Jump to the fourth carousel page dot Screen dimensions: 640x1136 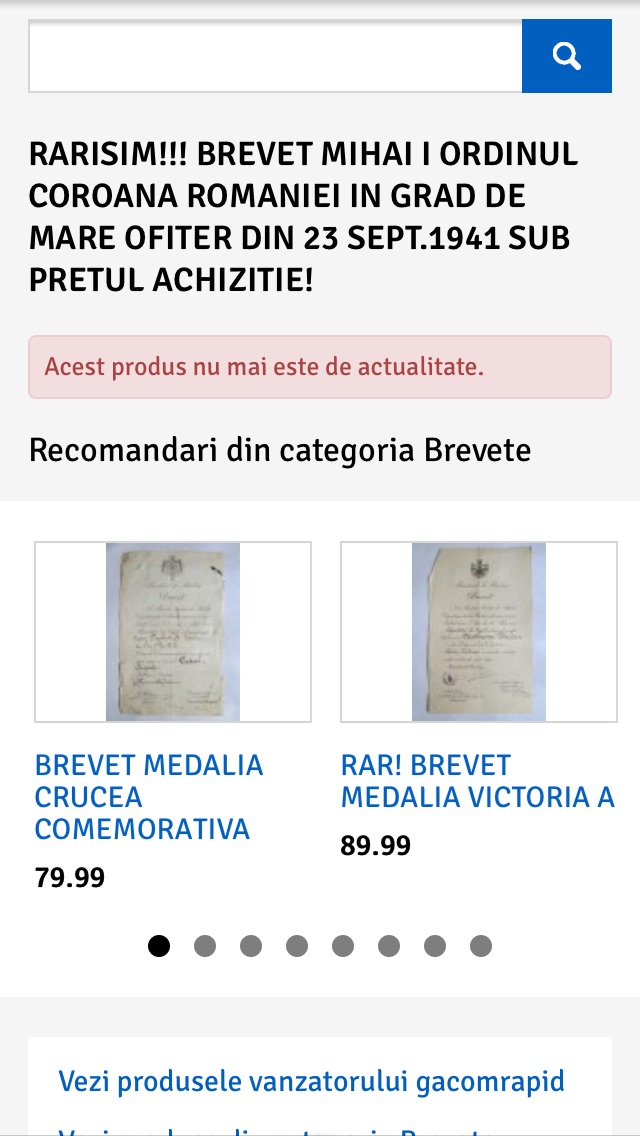pyautogui.click(x=297, y=946)
